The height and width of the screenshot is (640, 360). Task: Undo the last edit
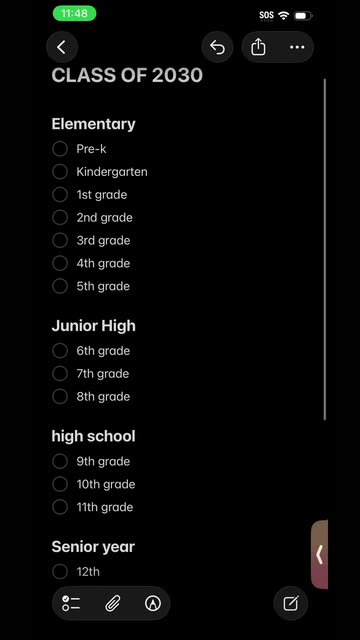click(x=218, y=47)
